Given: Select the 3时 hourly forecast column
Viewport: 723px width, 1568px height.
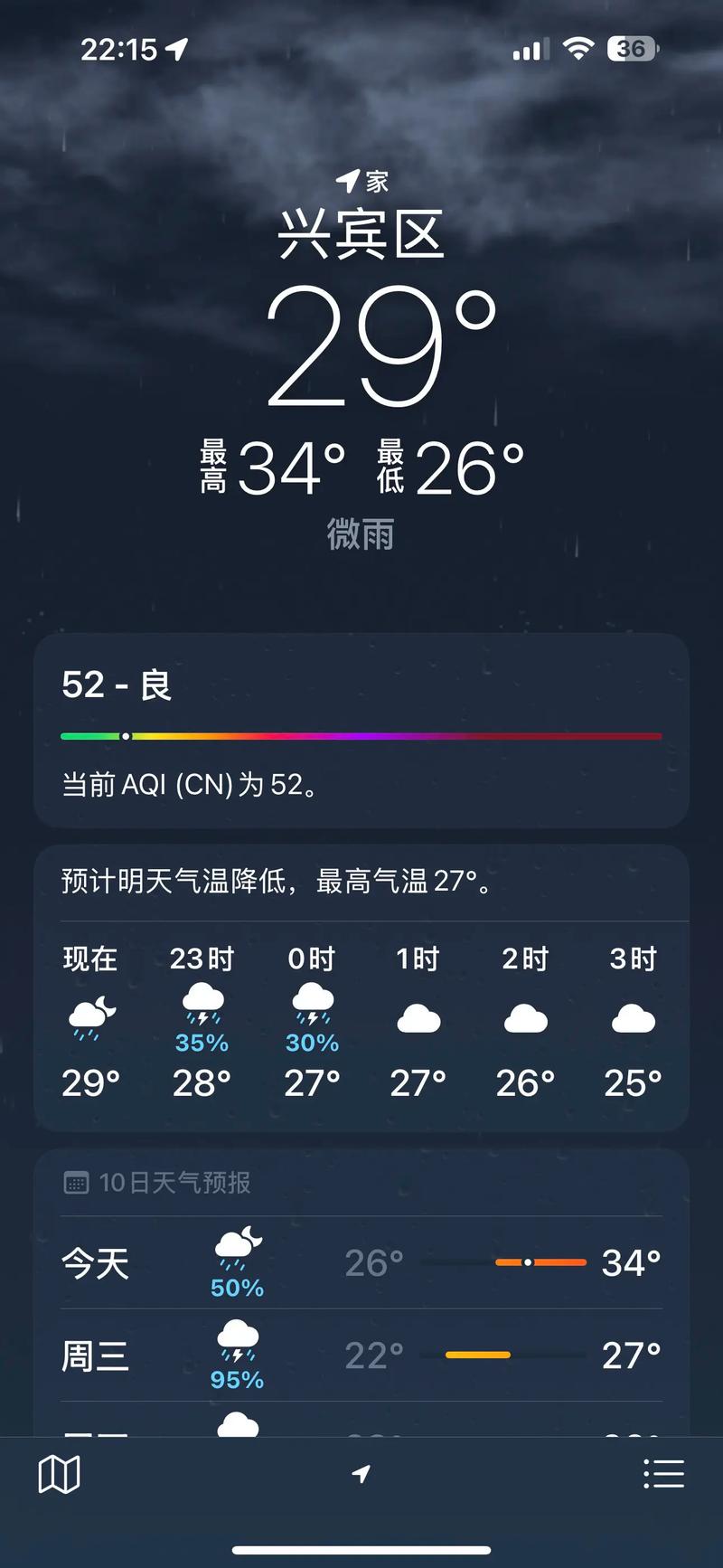Looking at the screenshot, I should tap(632, 1022).
